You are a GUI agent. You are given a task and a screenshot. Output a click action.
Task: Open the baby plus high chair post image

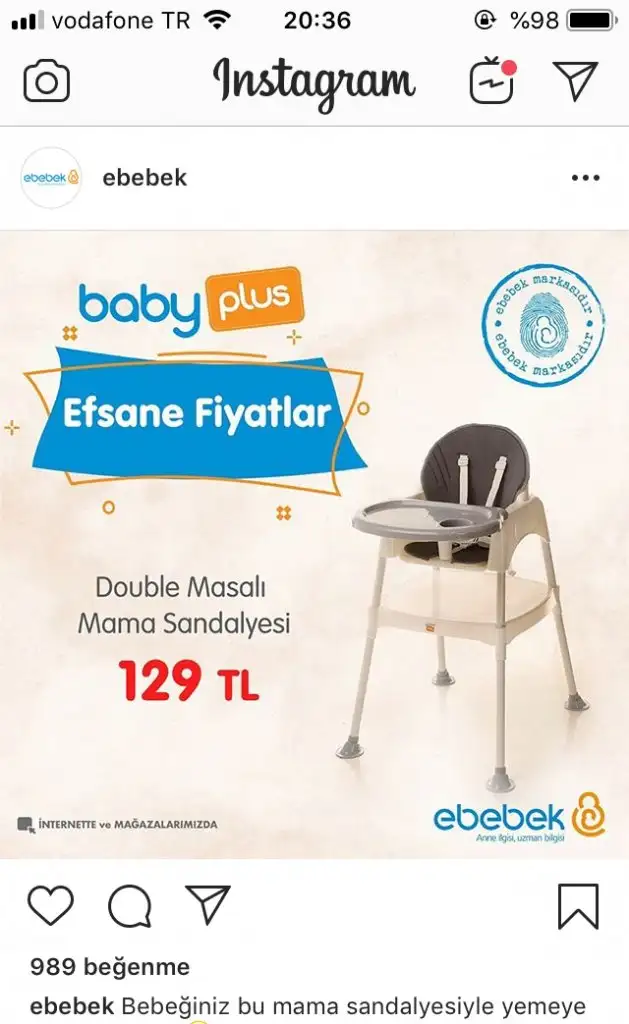(x=314, y=543)
